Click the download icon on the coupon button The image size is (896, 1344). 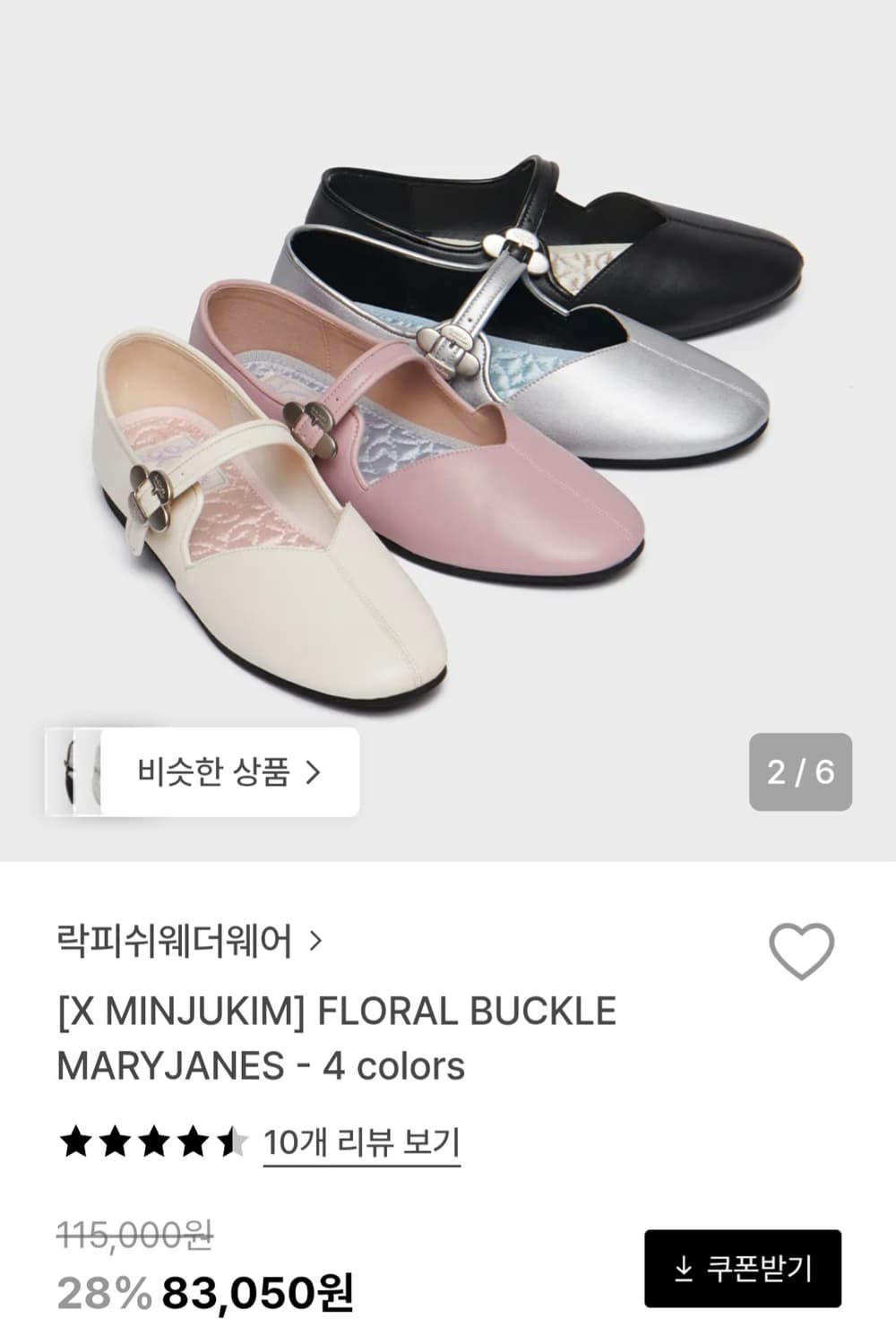click(685, 1267)
